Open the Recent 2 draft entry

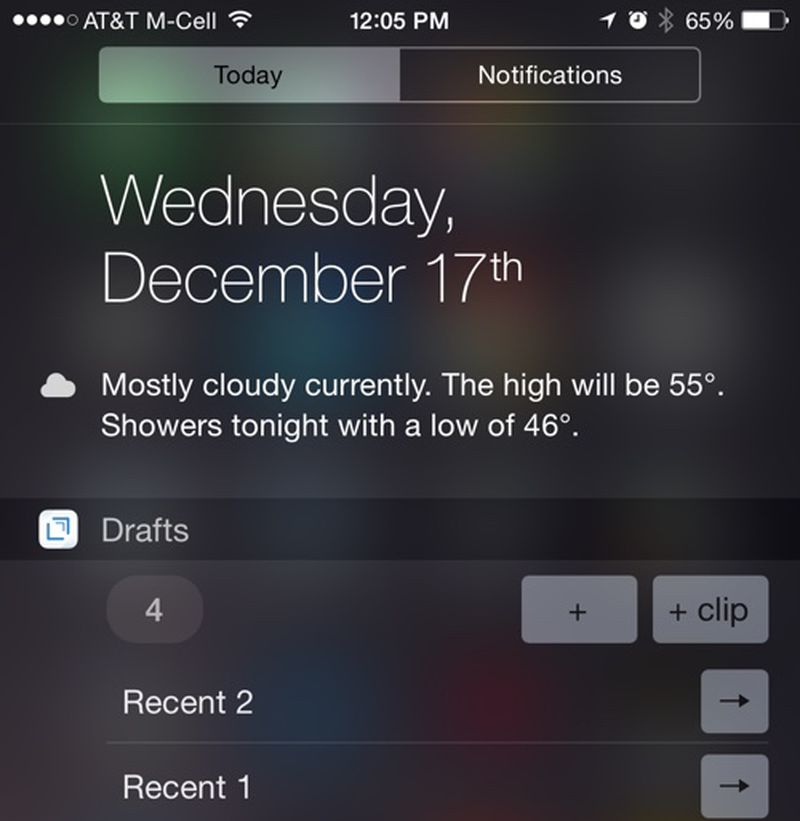tap(187, 702)
